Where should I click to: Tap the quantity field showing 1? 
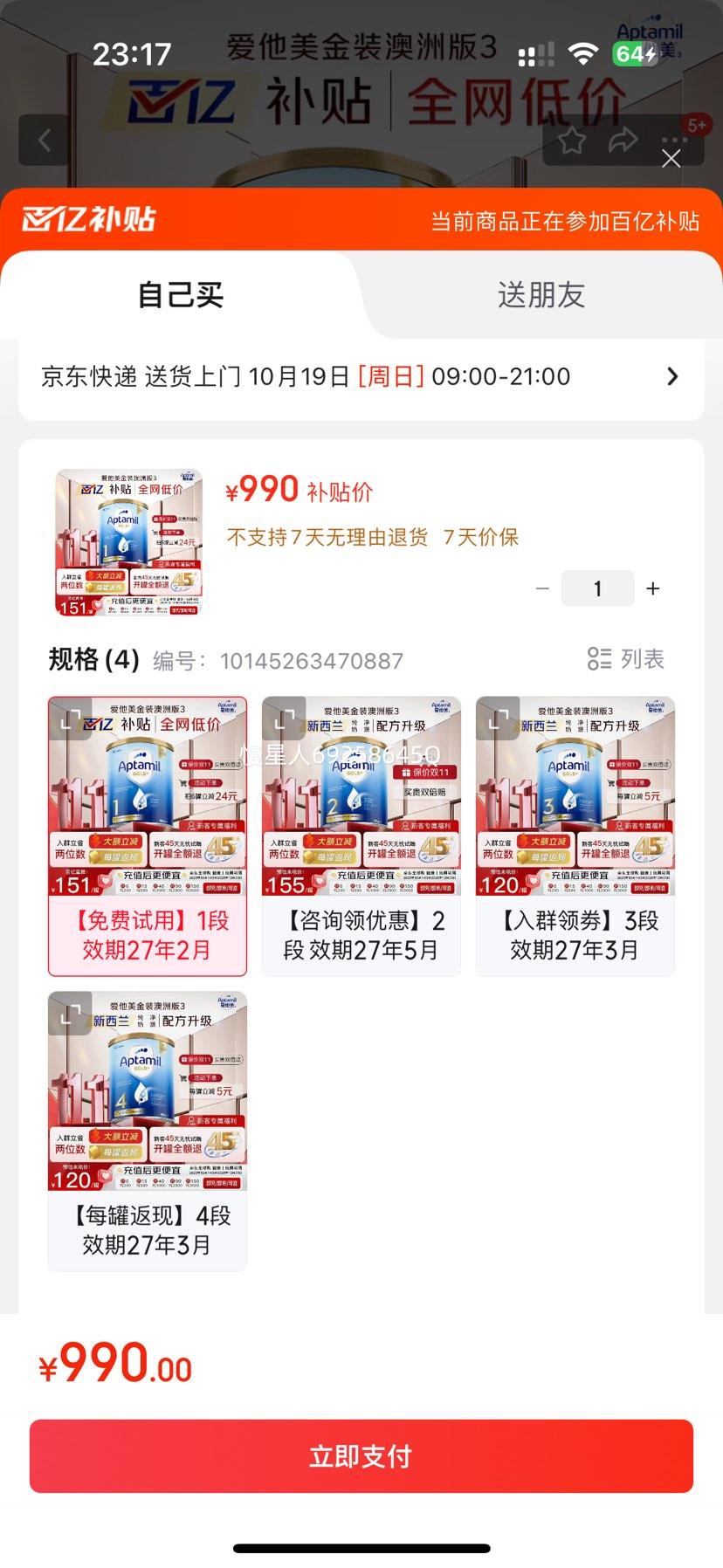click(597, 588)
